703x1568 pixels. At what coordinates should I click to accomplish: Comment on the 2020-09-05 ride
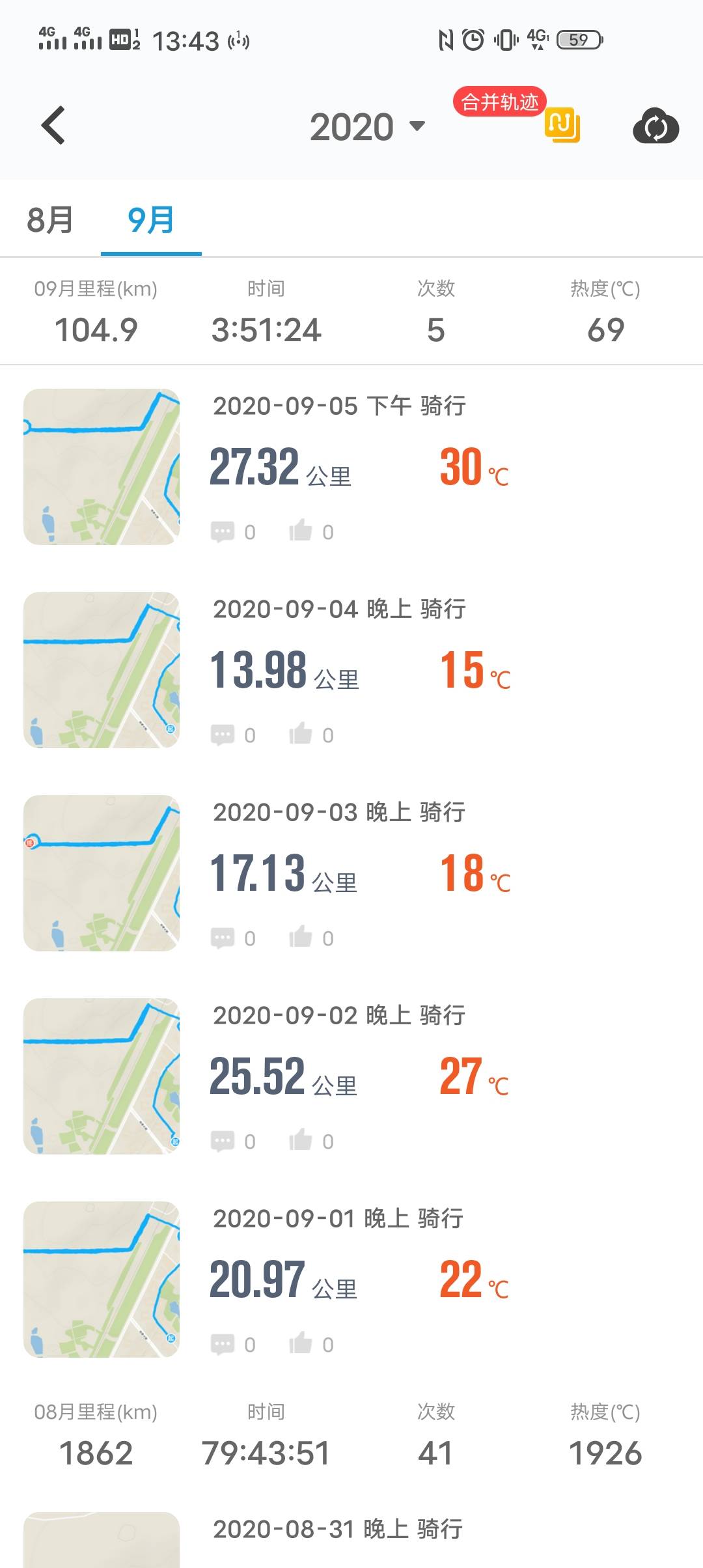(223, 531)
